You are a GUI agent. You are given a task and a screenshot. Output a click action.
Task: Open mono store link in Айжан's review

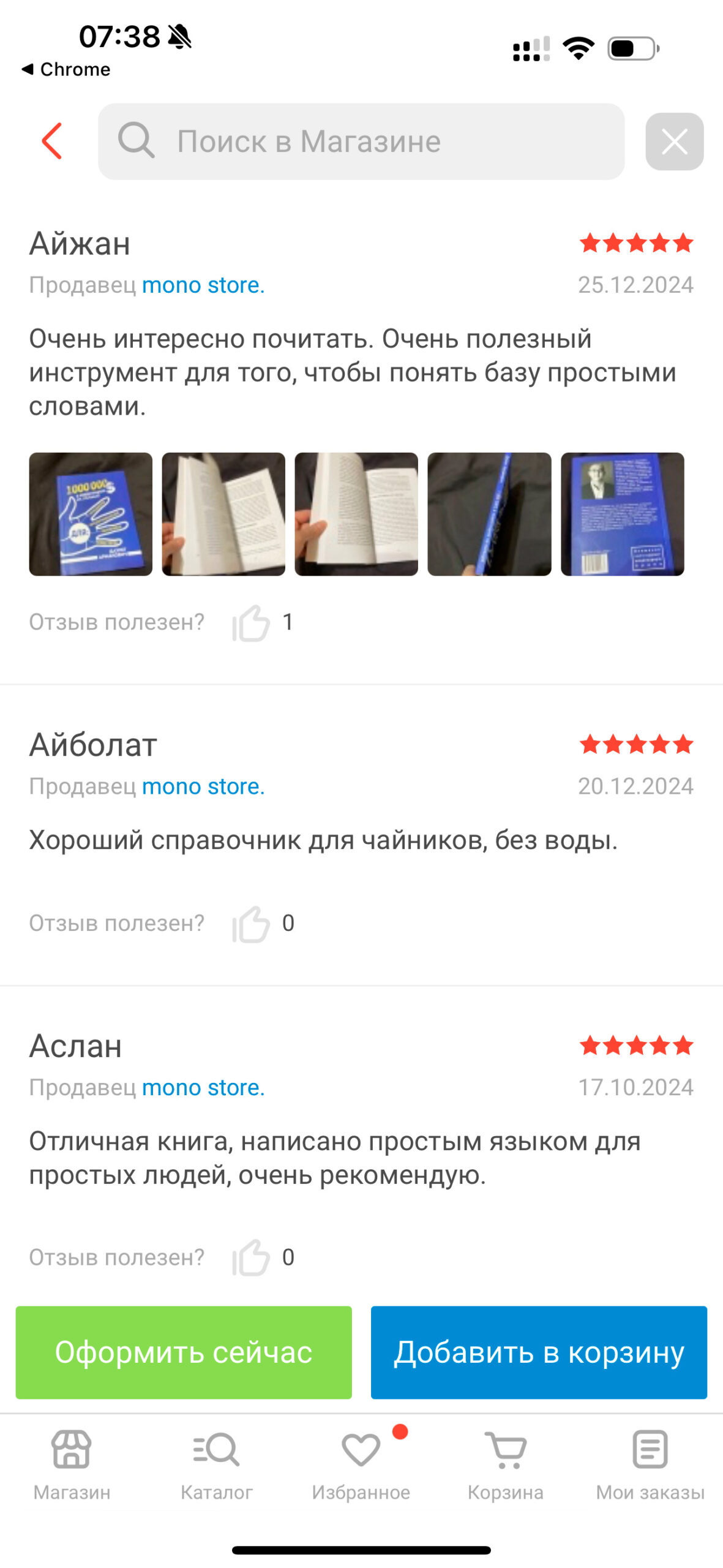click(x=203, y=285)
